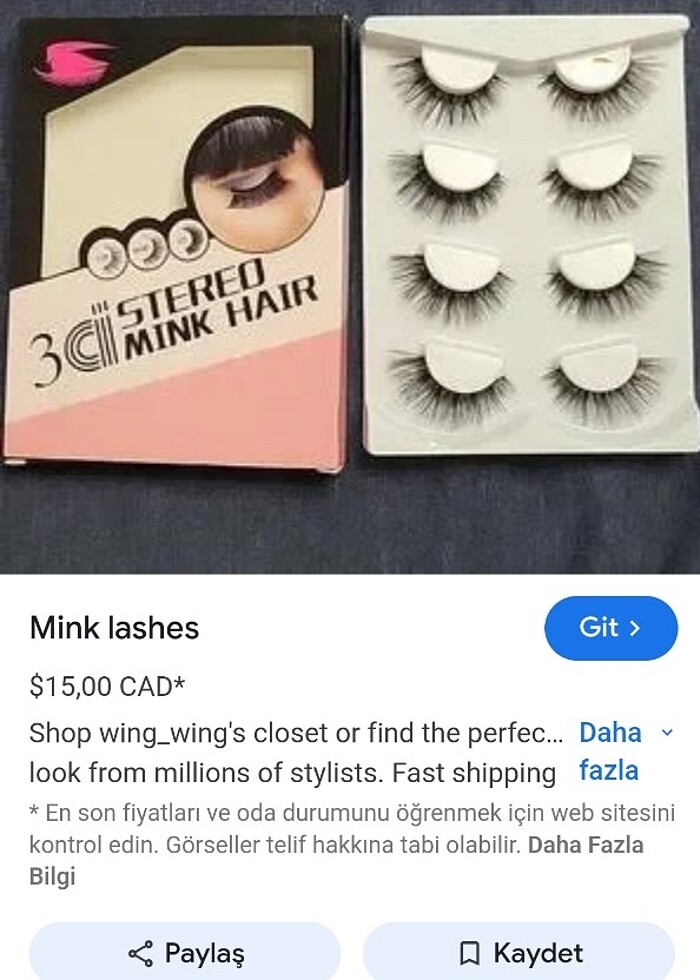The width and height of the screenshot is (700, 980).
Task: Open the Daha Fazla Bilgi link
Action: [x=585, y=845]
